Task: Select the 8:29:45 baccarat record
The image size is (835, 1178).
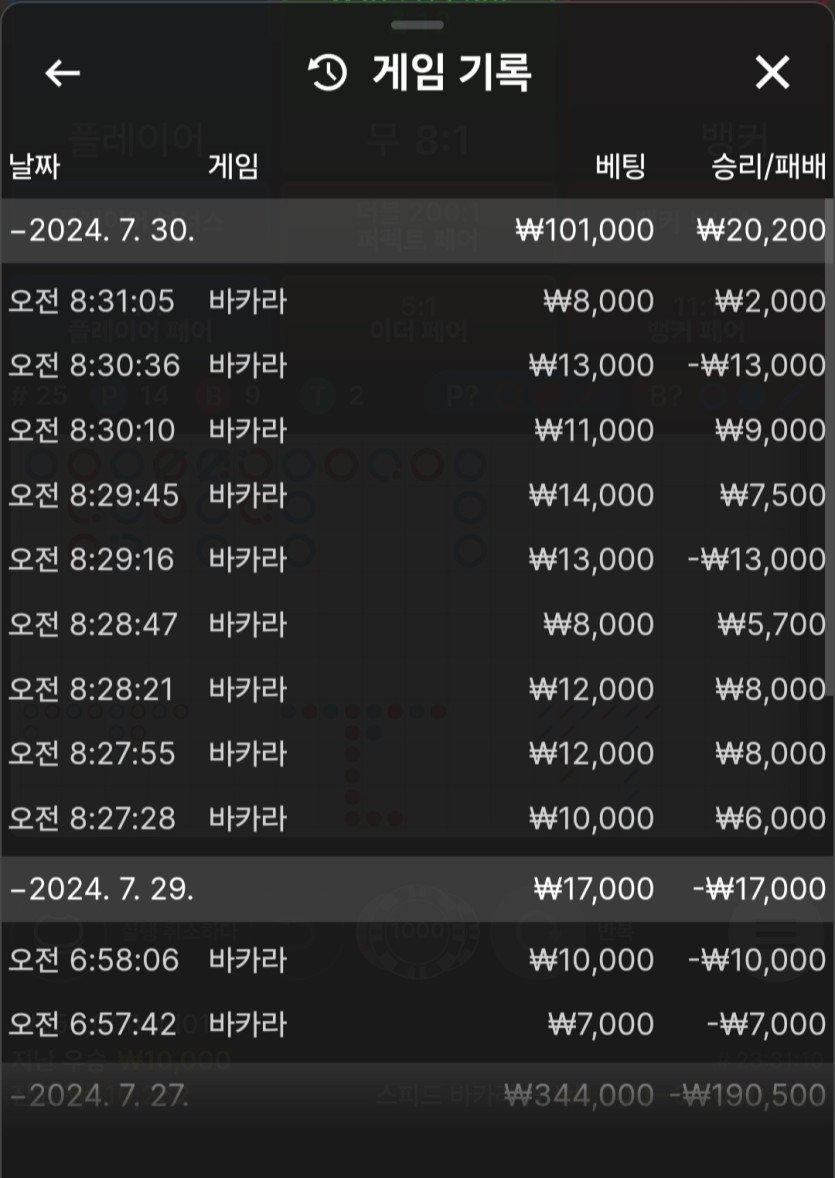Action: point(417,496)
